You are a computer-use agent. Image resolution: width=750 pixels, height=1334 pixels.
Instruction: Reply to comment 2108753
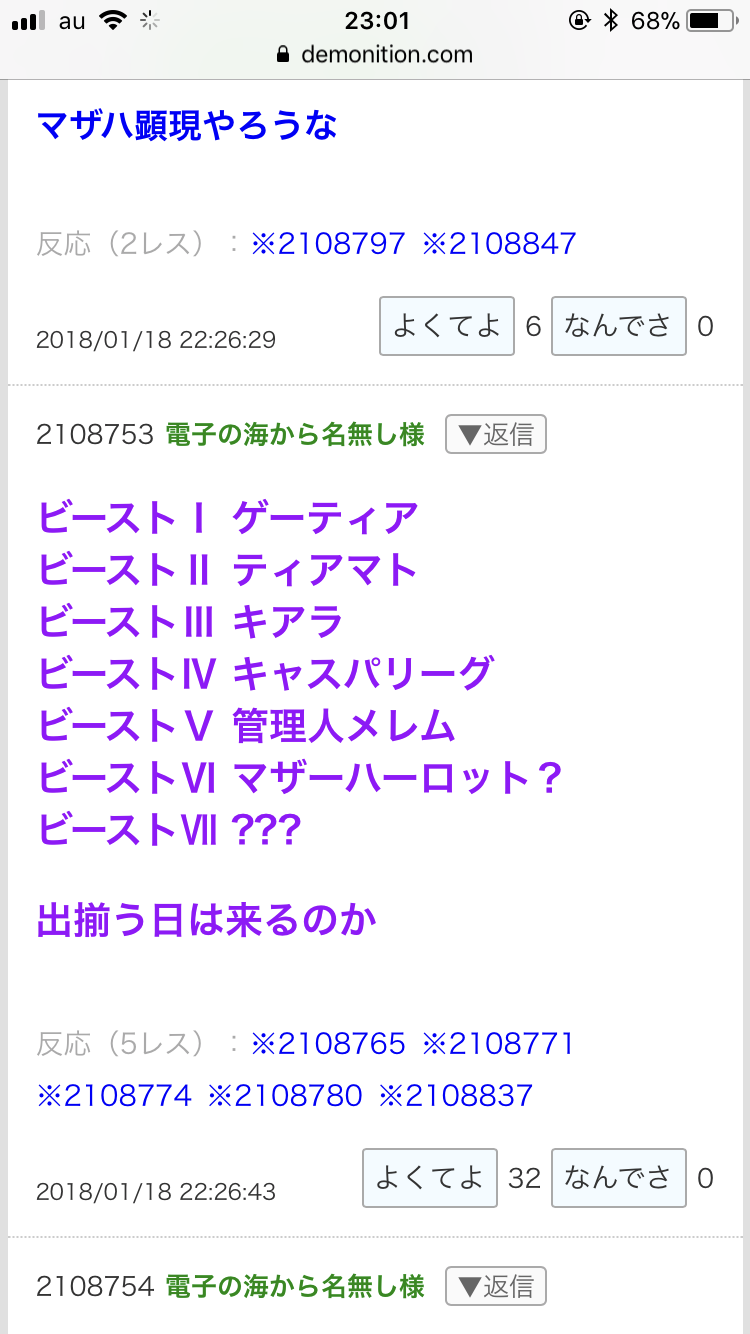(x=495, y=435)
